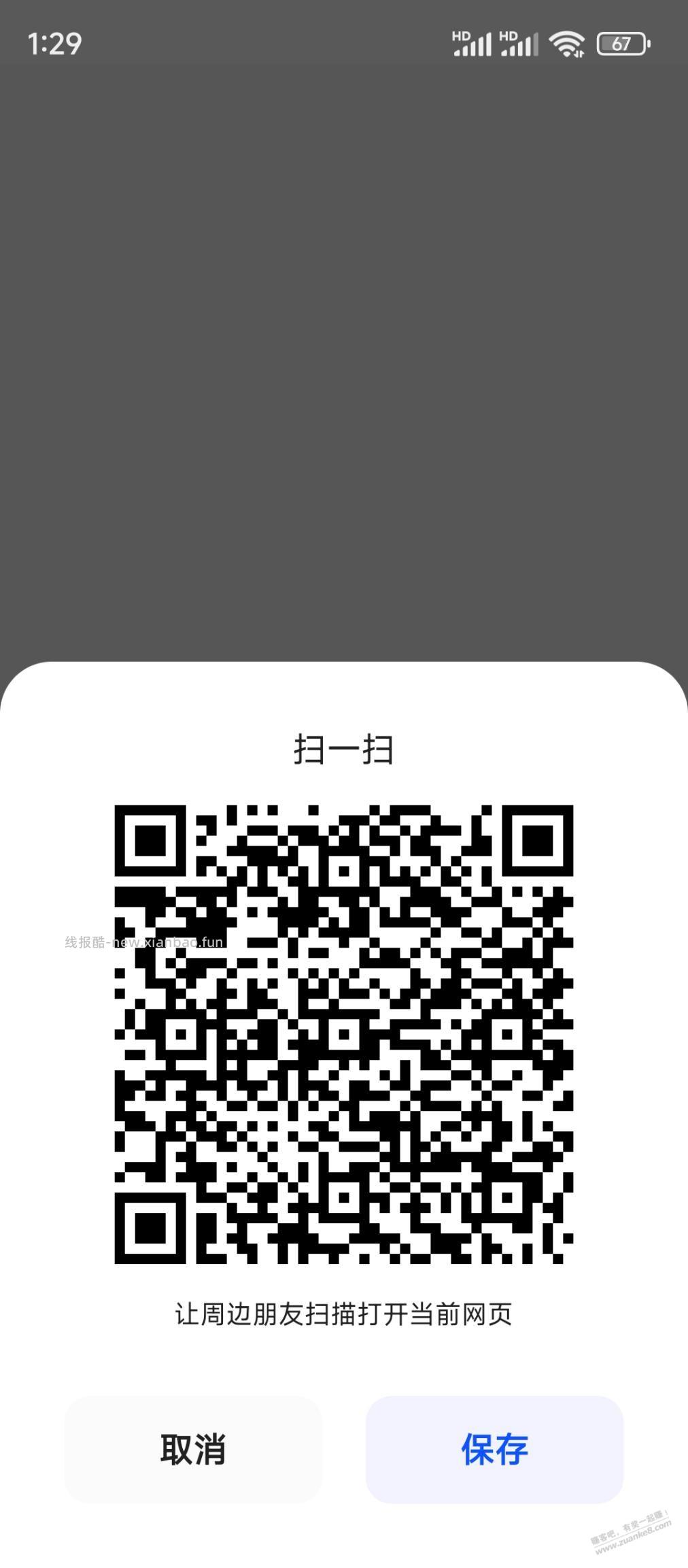The height and width of the screenshot is (1568, 688).
Task: Tap the clock showing 1:29
Action: click(56, 43)
